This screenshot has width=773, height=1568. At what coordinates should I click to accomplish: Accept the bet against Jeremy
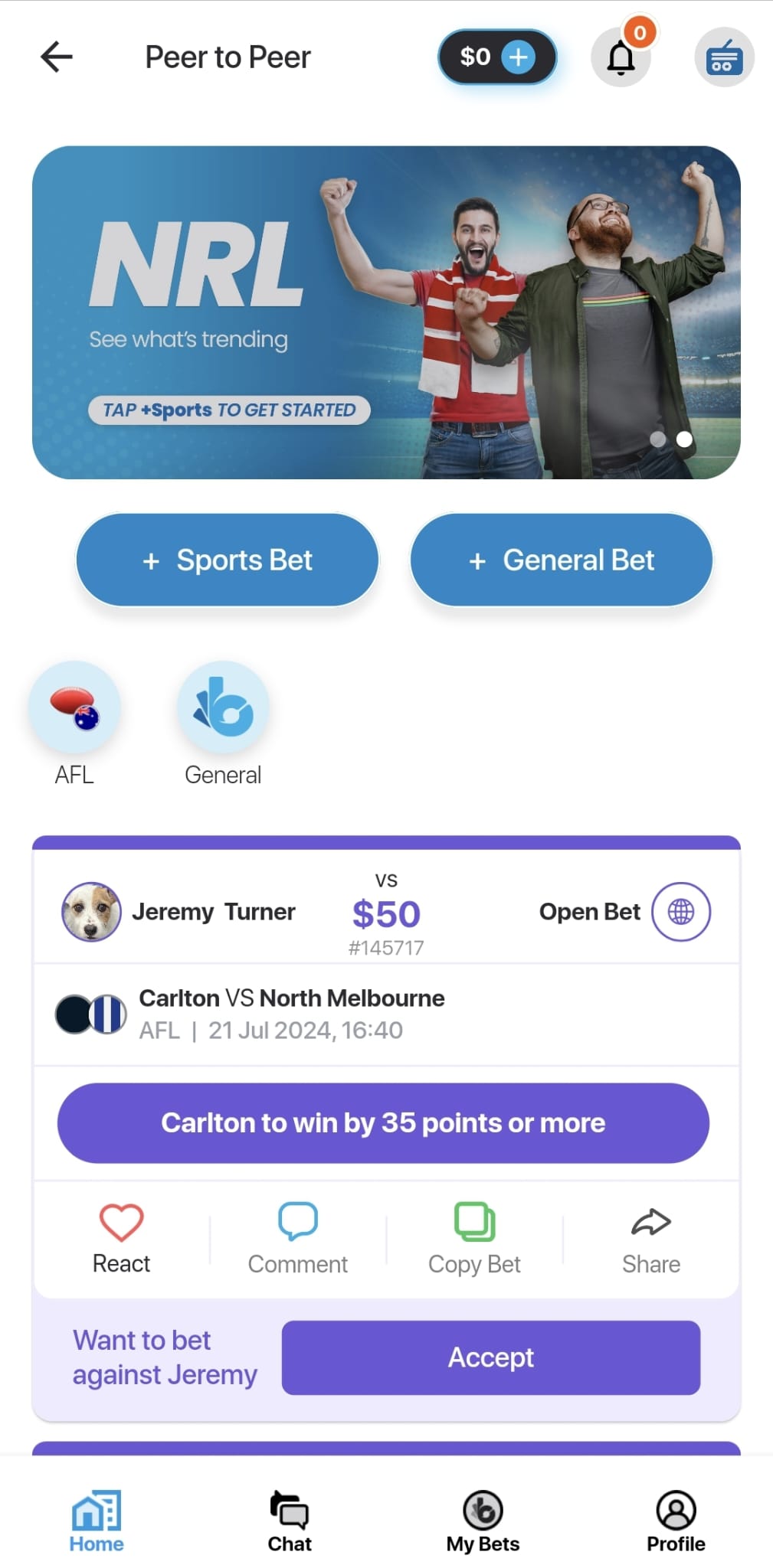pyautogui.click(x=490, y=1357)
